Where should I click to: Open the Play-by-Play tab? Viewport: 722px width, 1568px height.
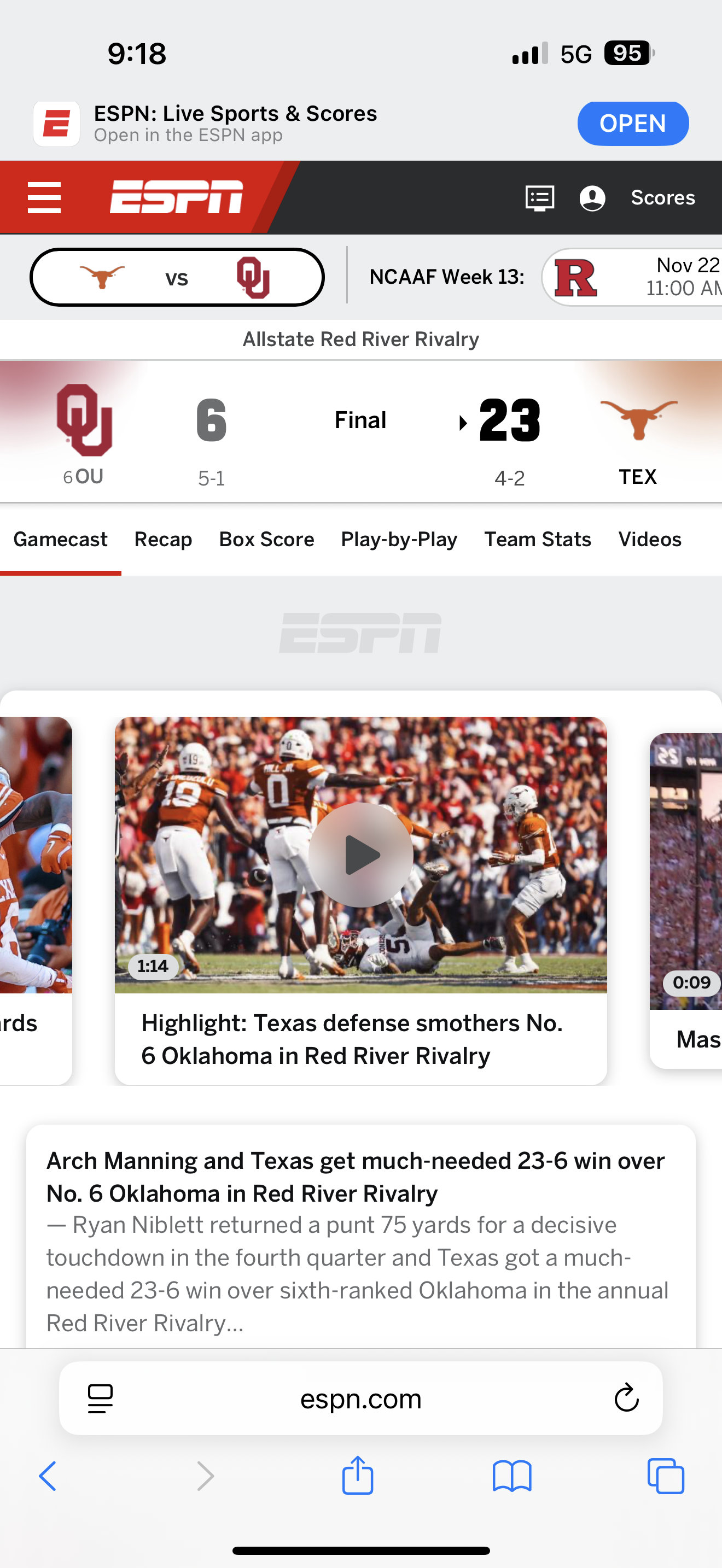(x=399, y=539)
